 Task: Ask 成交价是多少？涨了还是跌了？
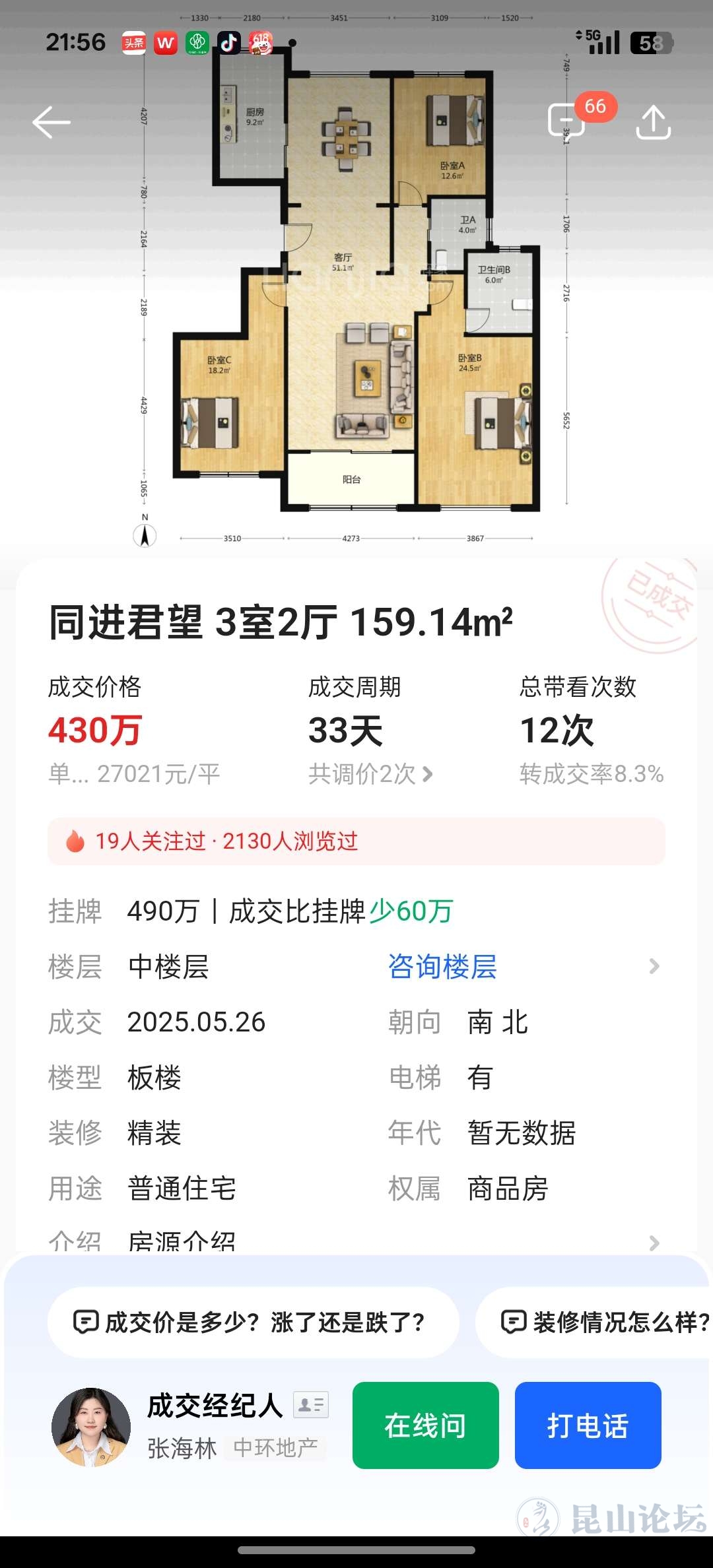(x=253, y=1322)
